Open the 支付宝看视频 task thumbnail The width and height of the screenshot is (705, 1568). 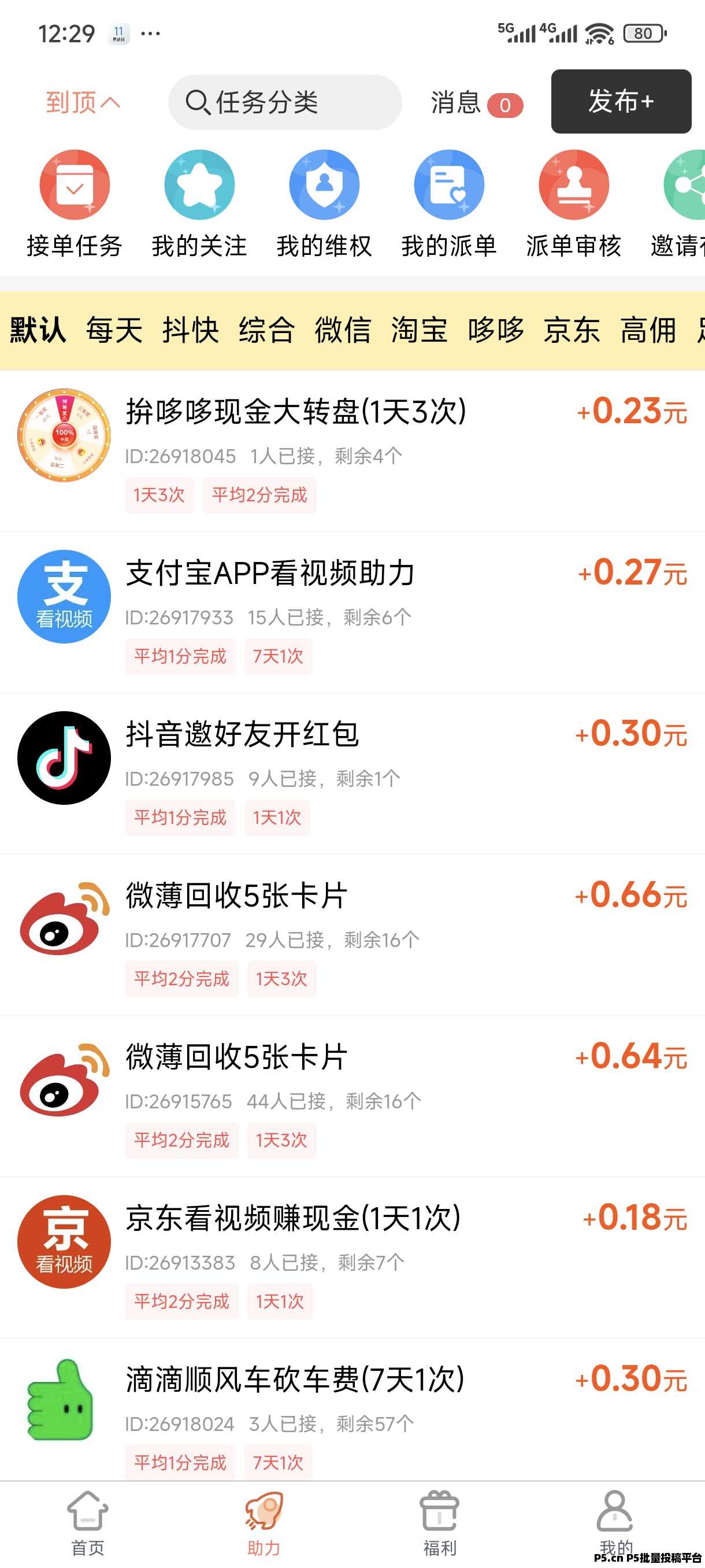click(64, 598)
